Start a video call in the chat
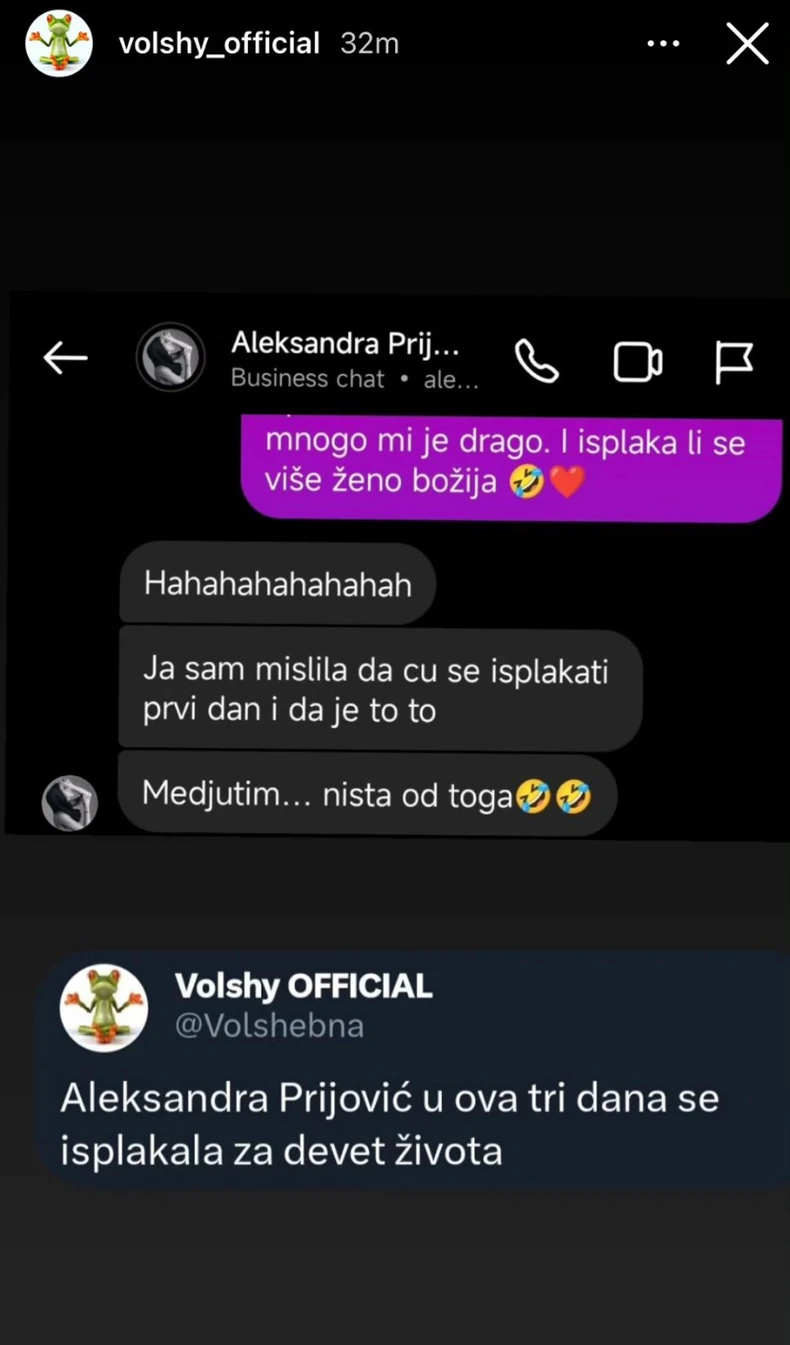This screenshot has height=1345, width=790. click(637, 362)
